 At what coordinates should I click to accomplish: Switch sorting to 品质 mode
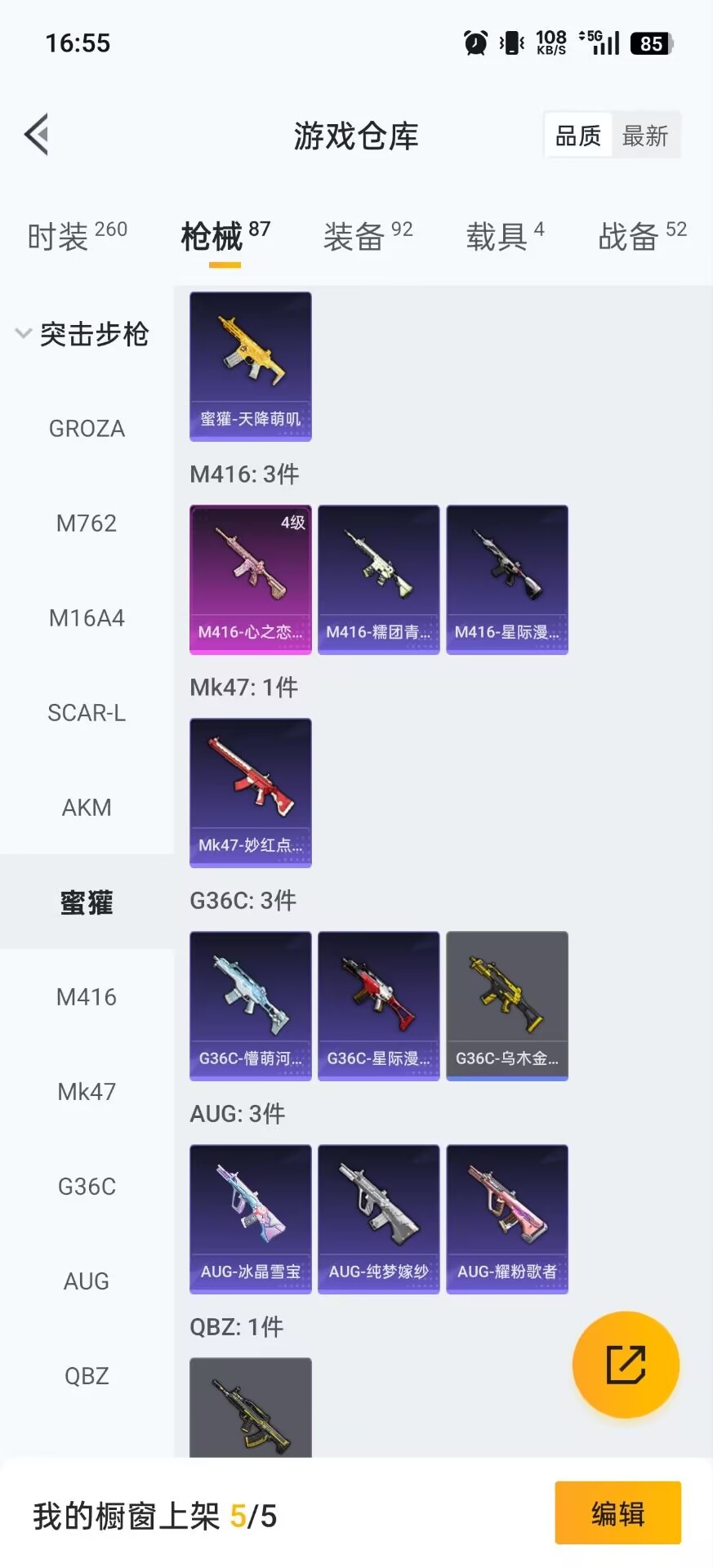point(578,134)
